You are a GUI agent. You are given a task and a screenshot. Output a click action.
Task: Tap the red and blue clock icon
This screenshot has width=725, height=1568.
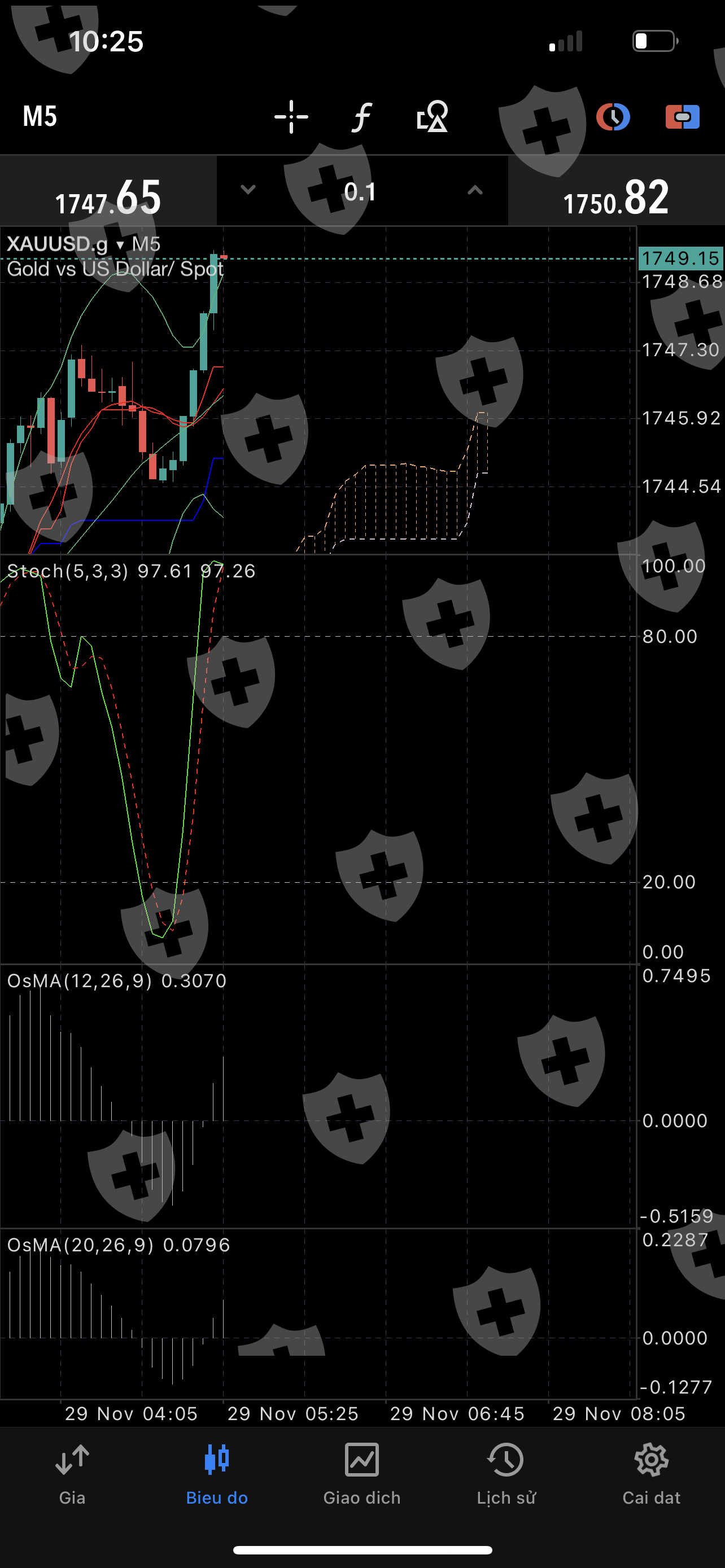(x=613, y=116)
